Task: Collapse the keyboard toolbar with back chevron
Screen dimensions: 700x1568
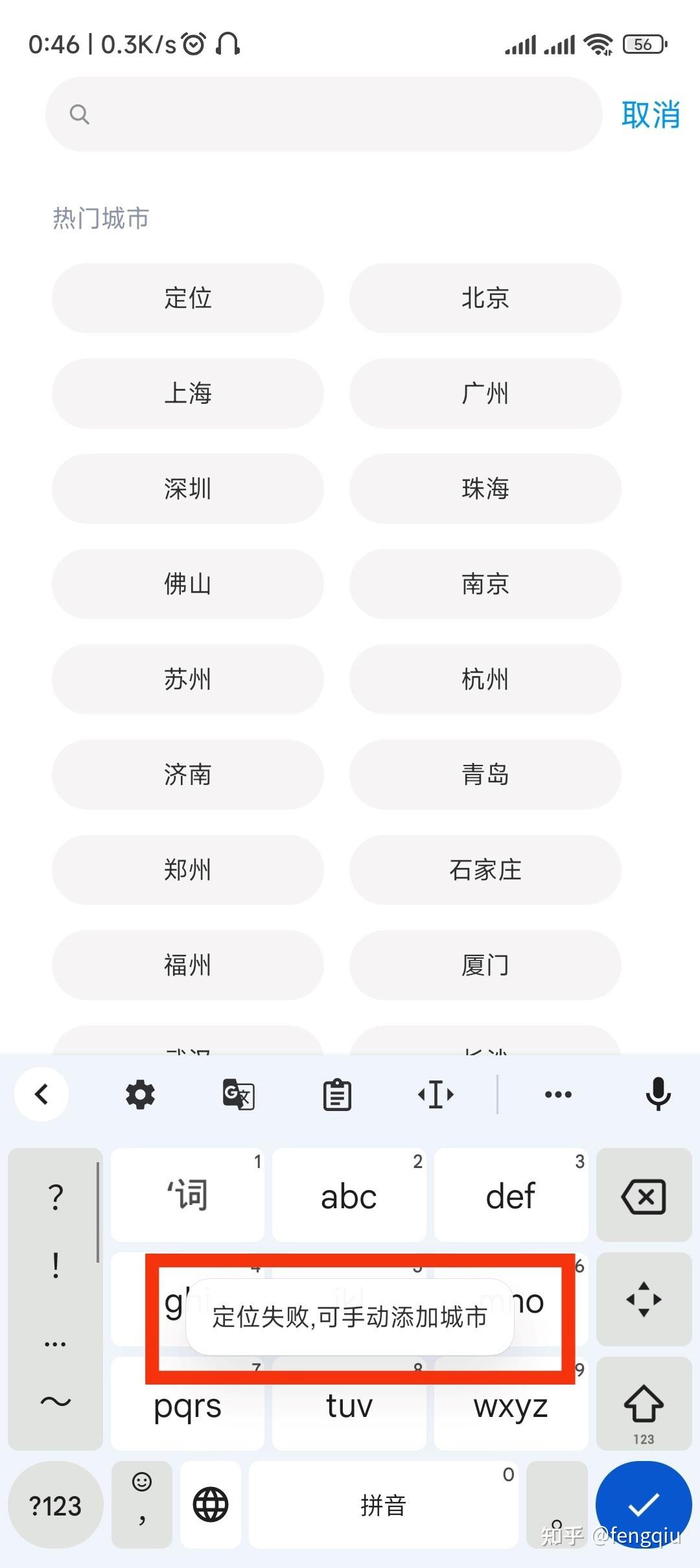Action: tap(41, 1094)
